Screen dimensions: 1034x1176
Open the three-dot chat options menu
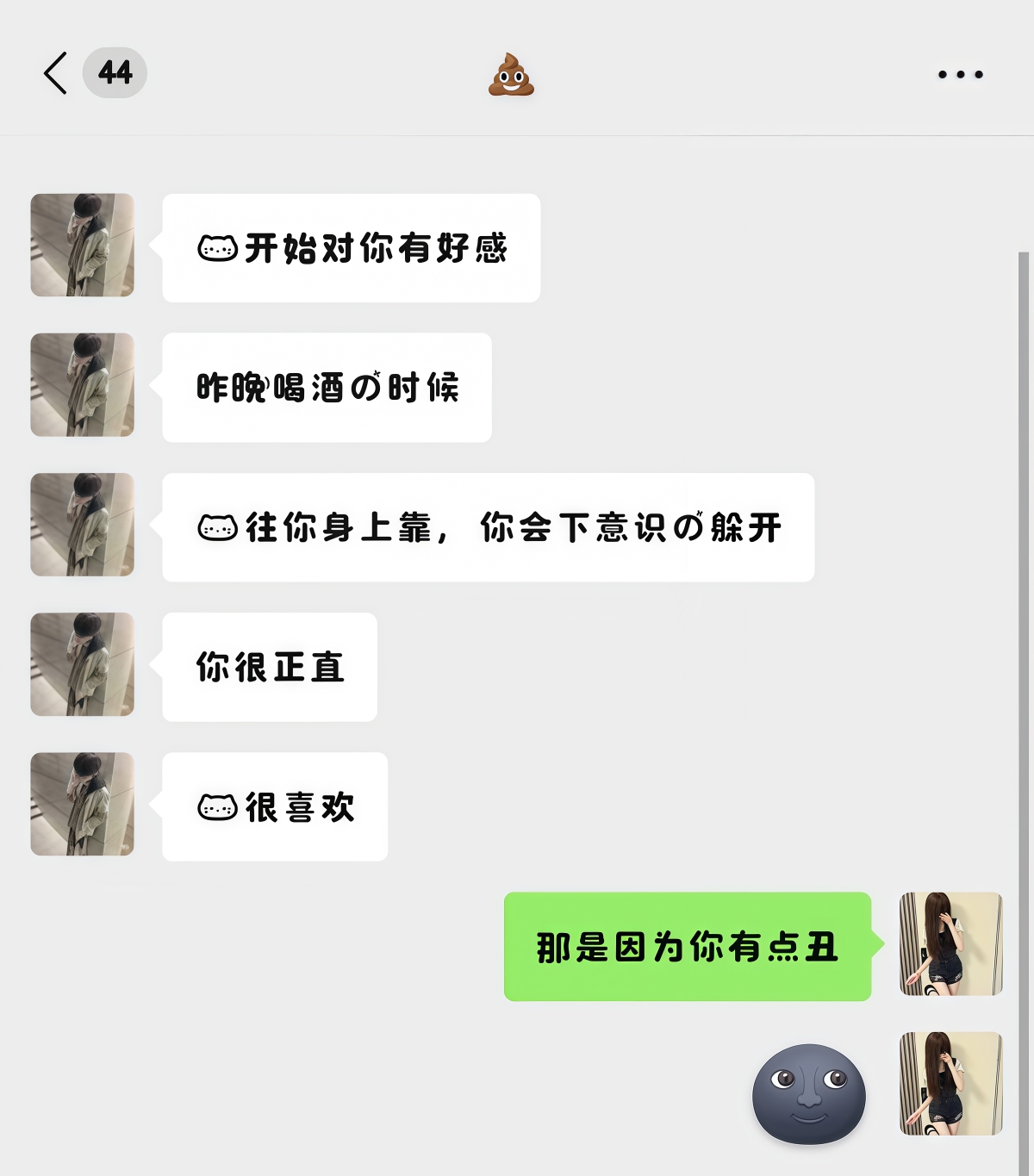pyautogui.click(x=960, y=75)
